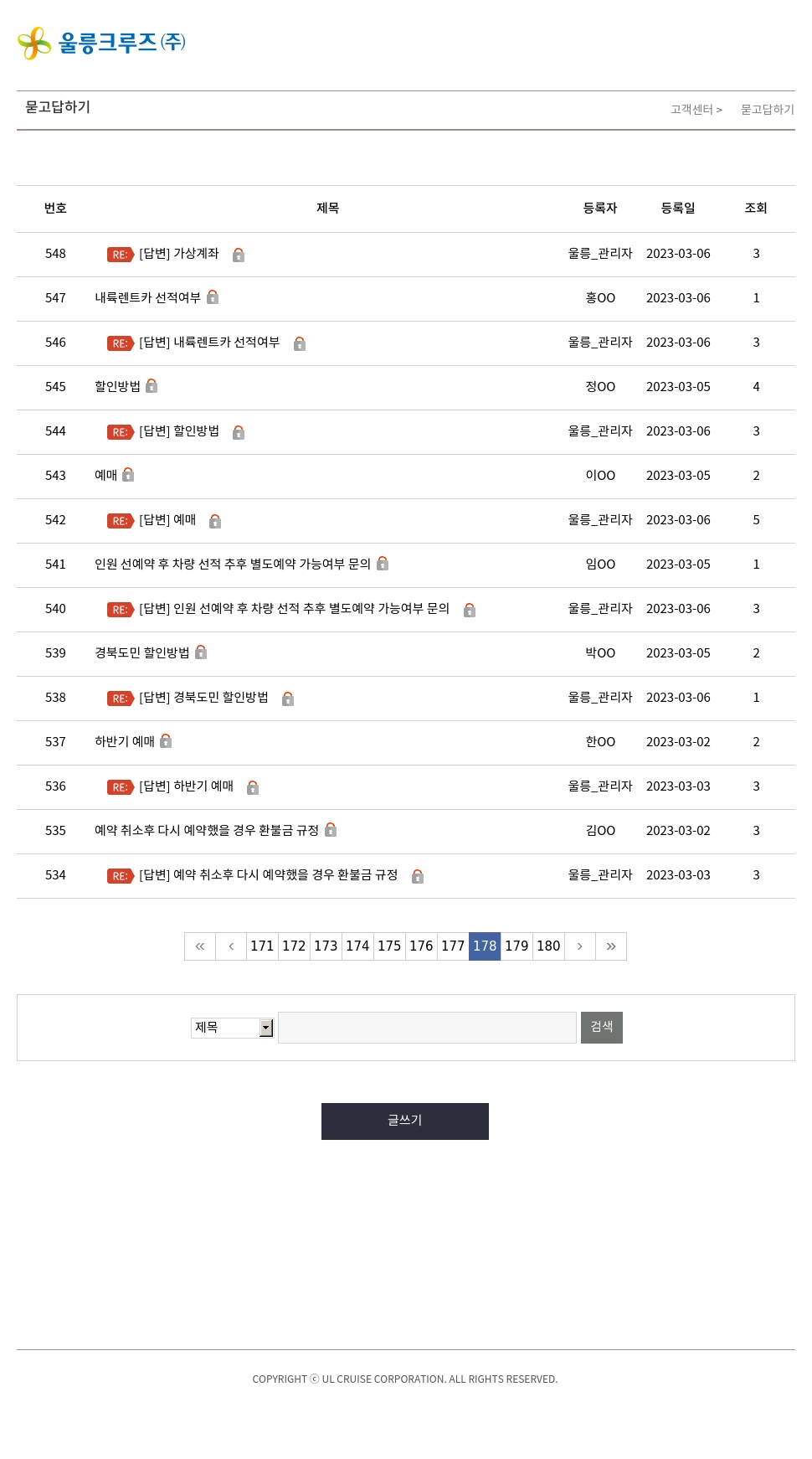Jump to last page with double-right arrow
The width and height of the screenshot is (812, 1459).
pyautogui.click(x=611, y=946)
